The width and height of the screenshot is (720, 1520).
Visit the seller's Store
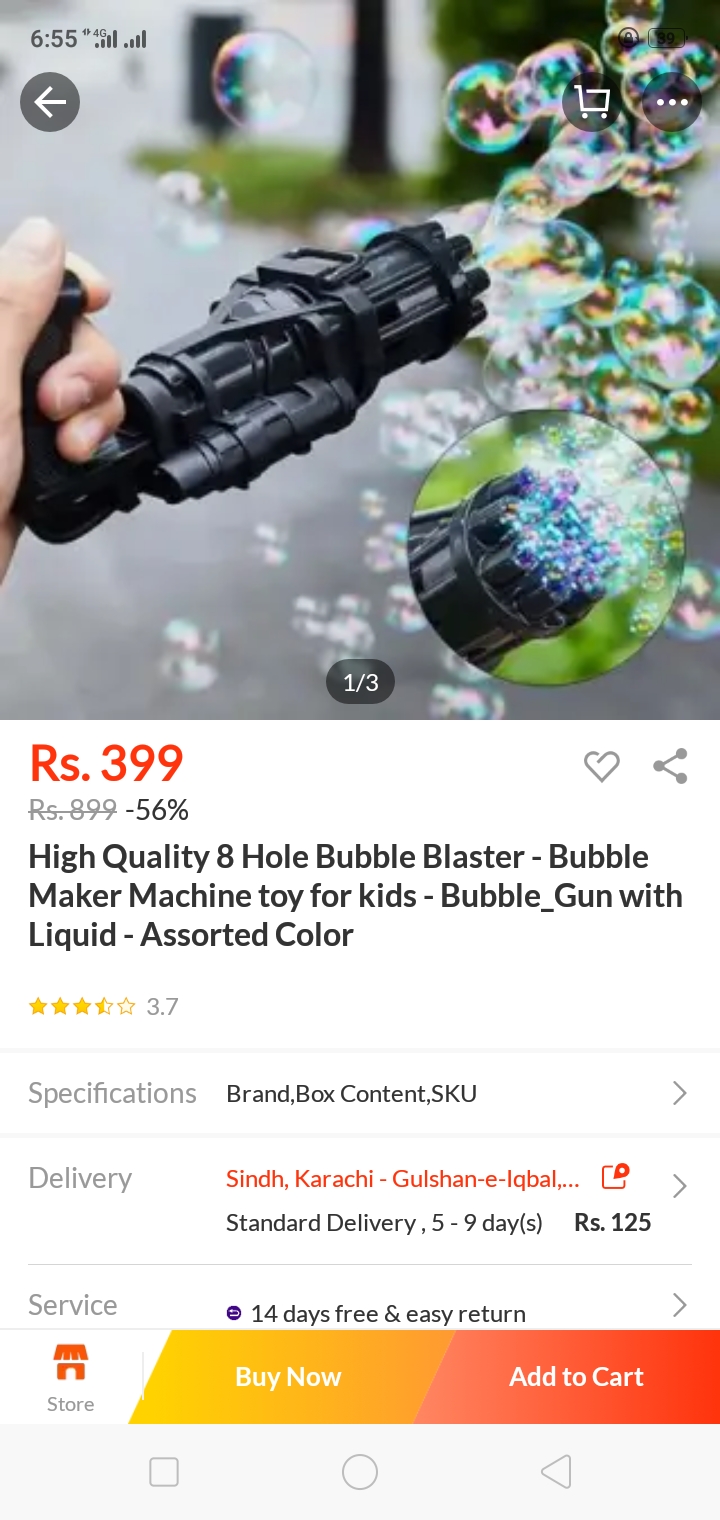pos(70,1377)
